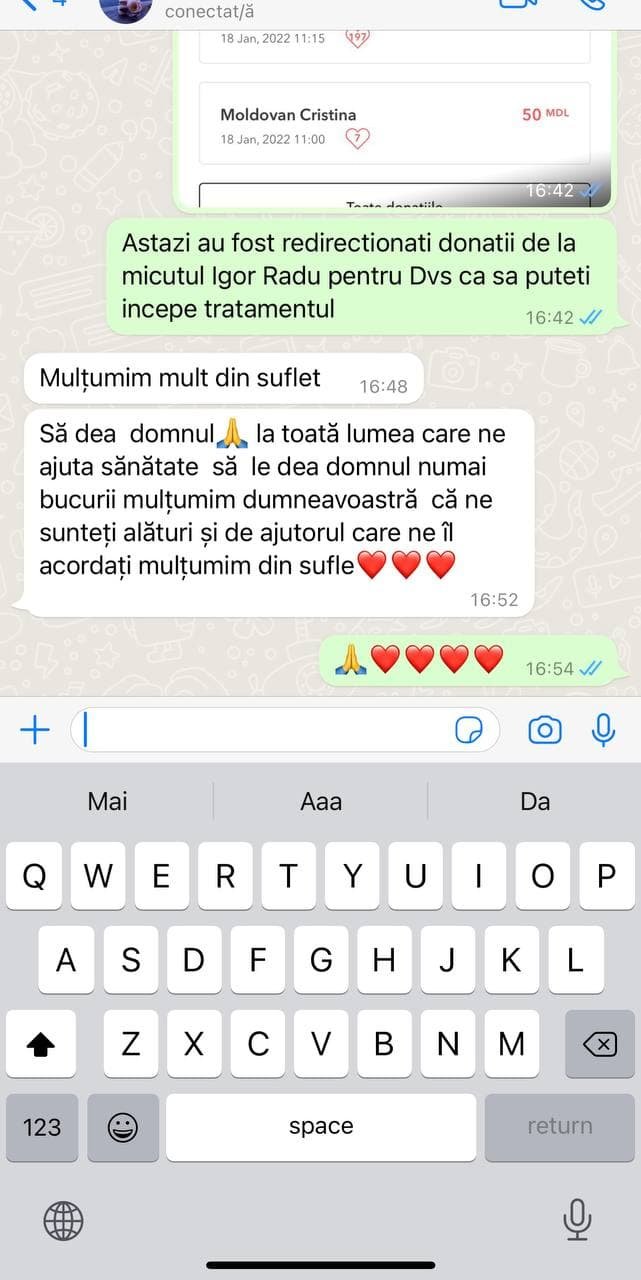Switch keyboard to 123 numbers

point(42,1127)
